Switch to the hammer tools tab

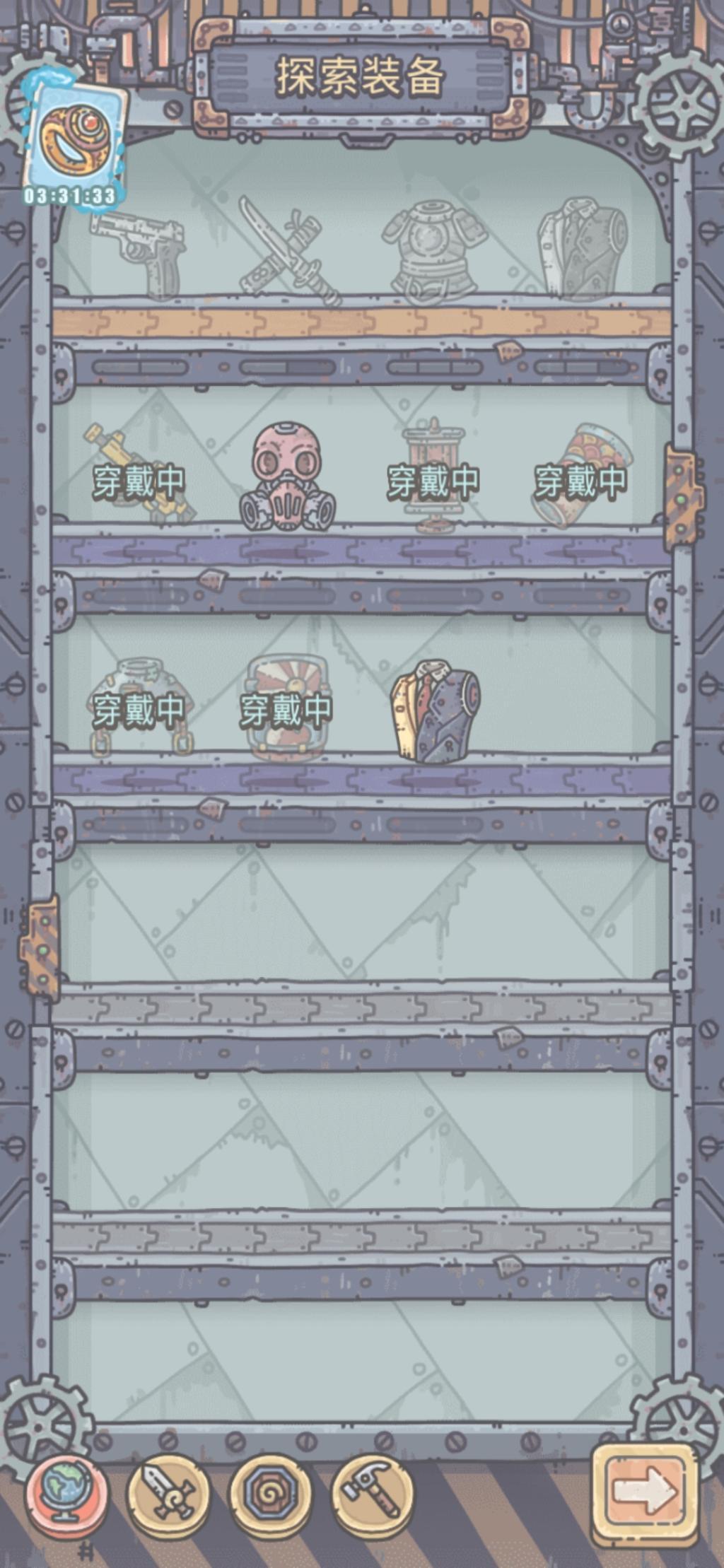[372, 1492]
